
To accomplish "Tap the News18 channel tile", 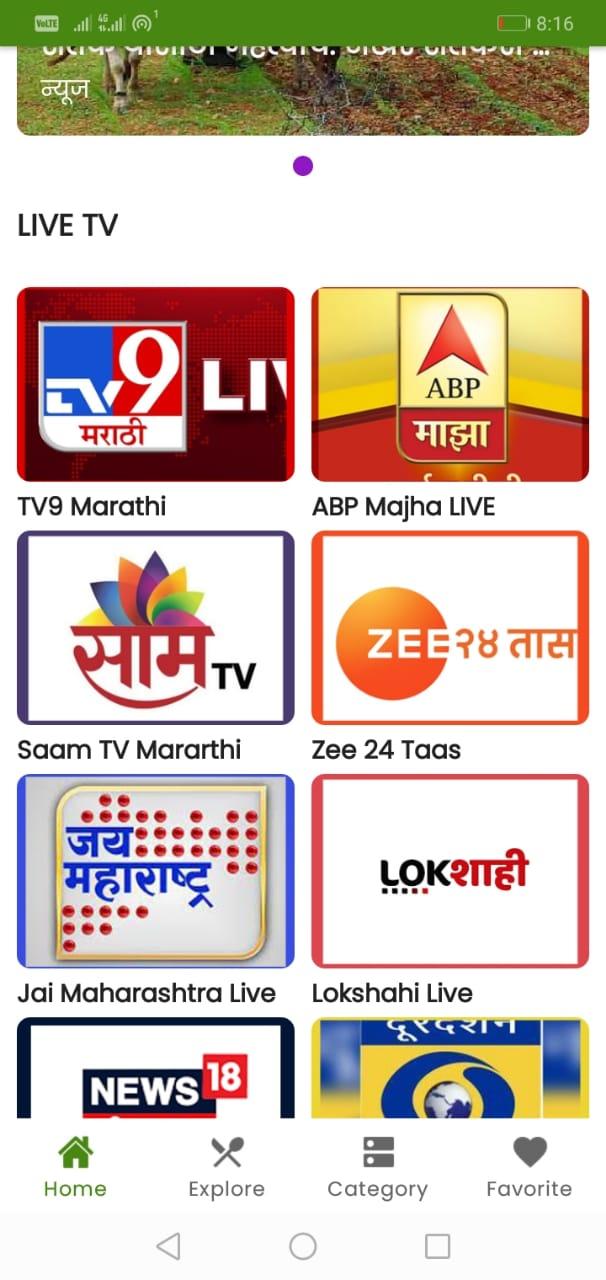I will click(x=156, y=1068).
